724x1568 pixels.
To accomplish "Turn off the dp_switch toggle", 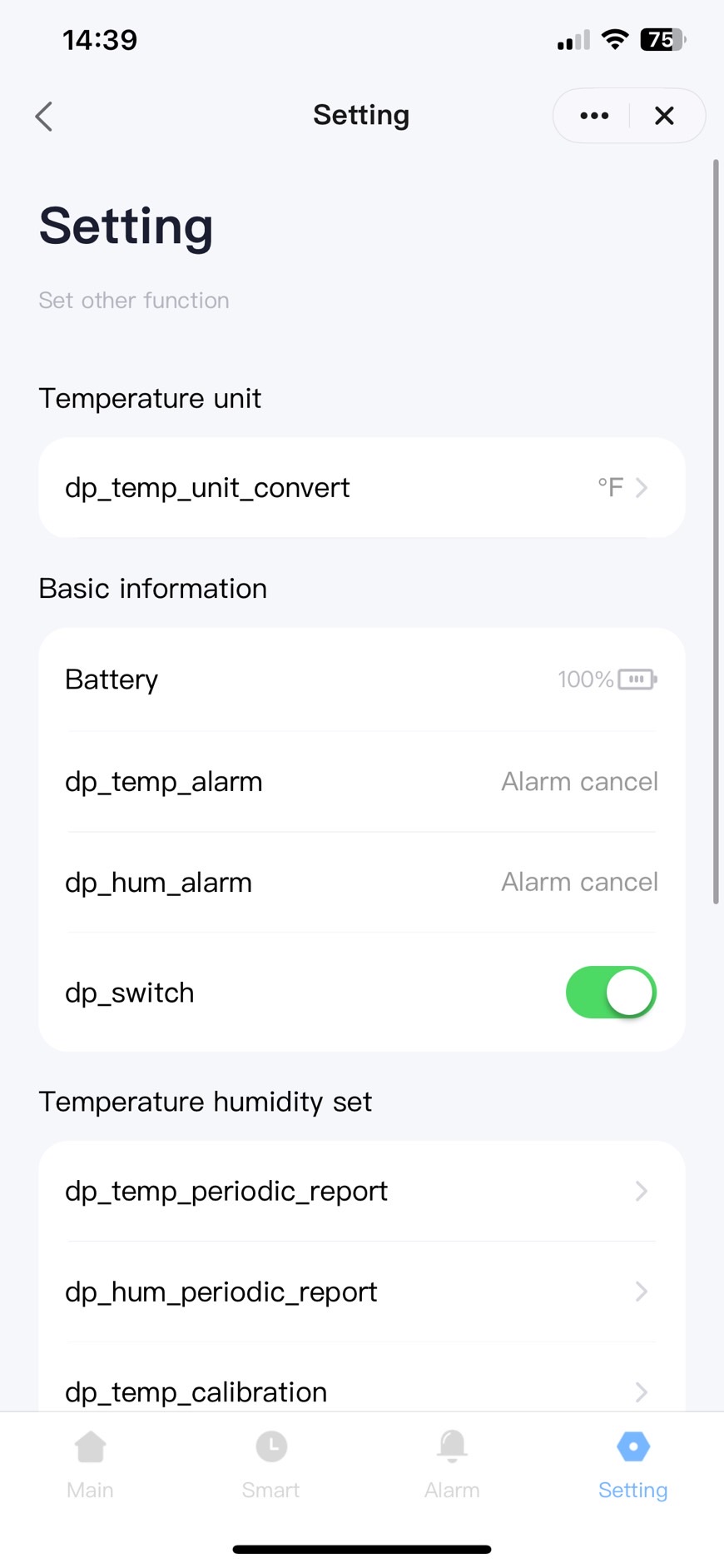I will [611, 992].
